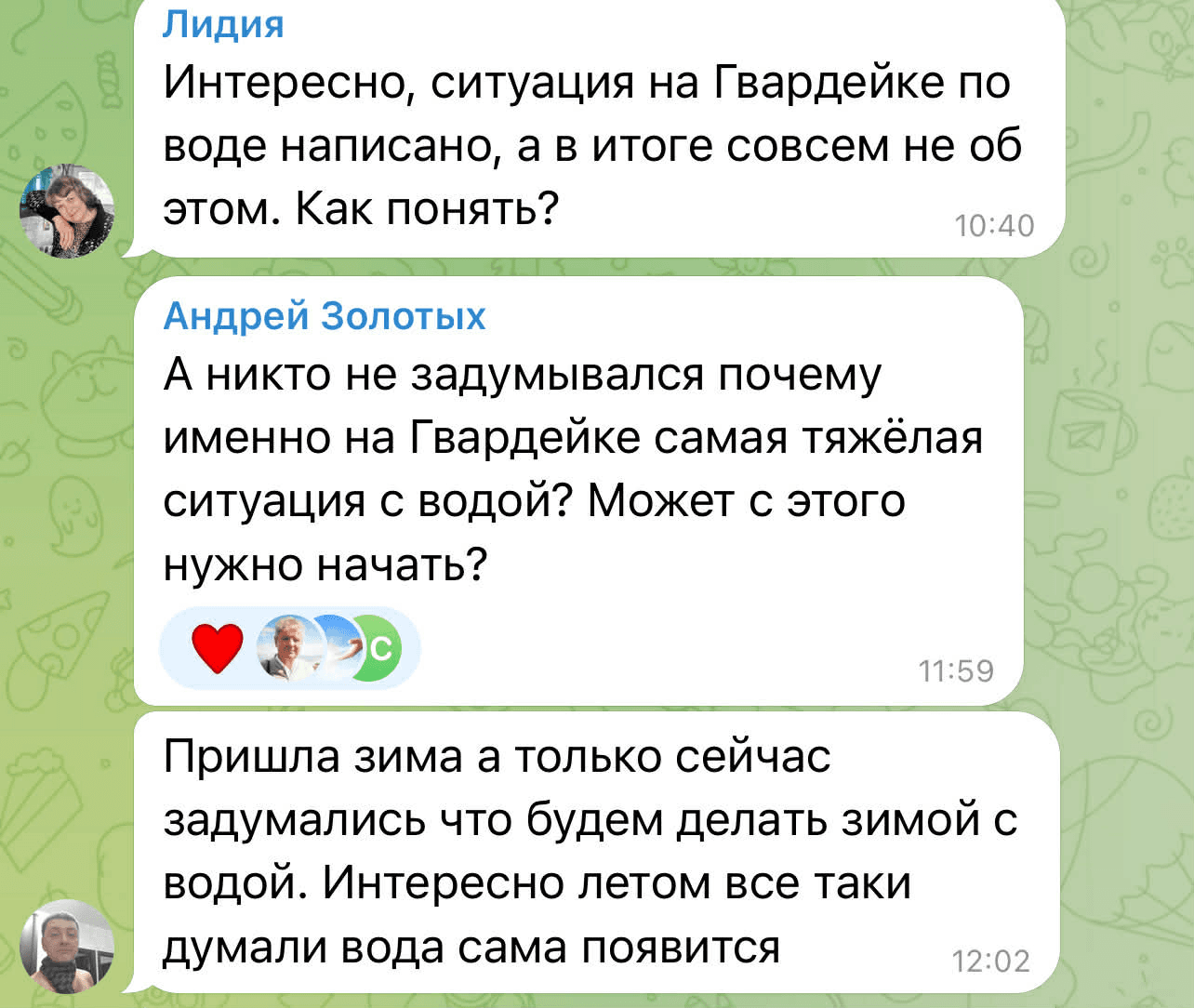1194x1008 pixels.
Task: Open Лидия's profile from sender name
Action: pos(223,23)
